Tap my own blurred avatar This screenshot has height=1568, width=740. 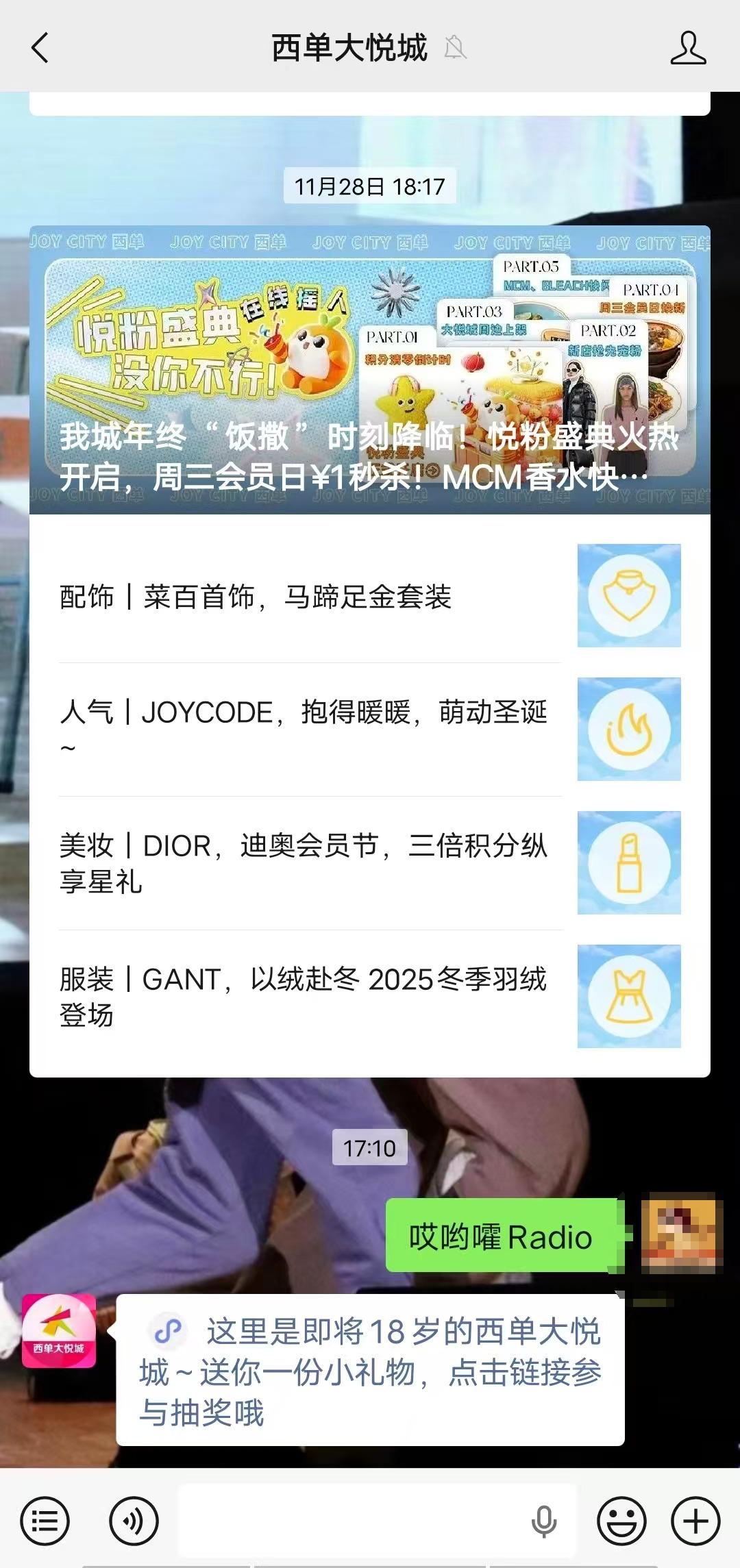coord(681,1233)
